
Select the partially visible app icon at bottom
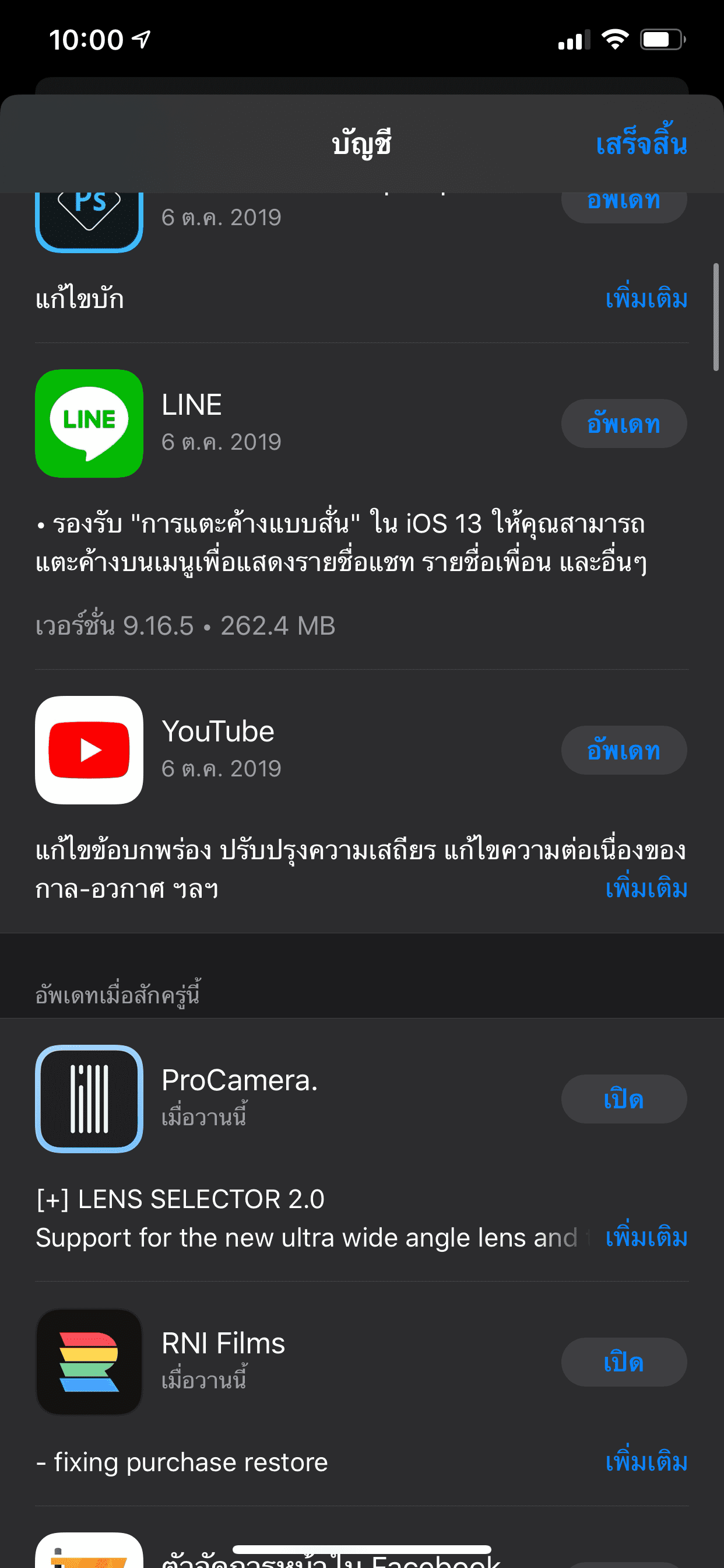(x=89, y=1552)
